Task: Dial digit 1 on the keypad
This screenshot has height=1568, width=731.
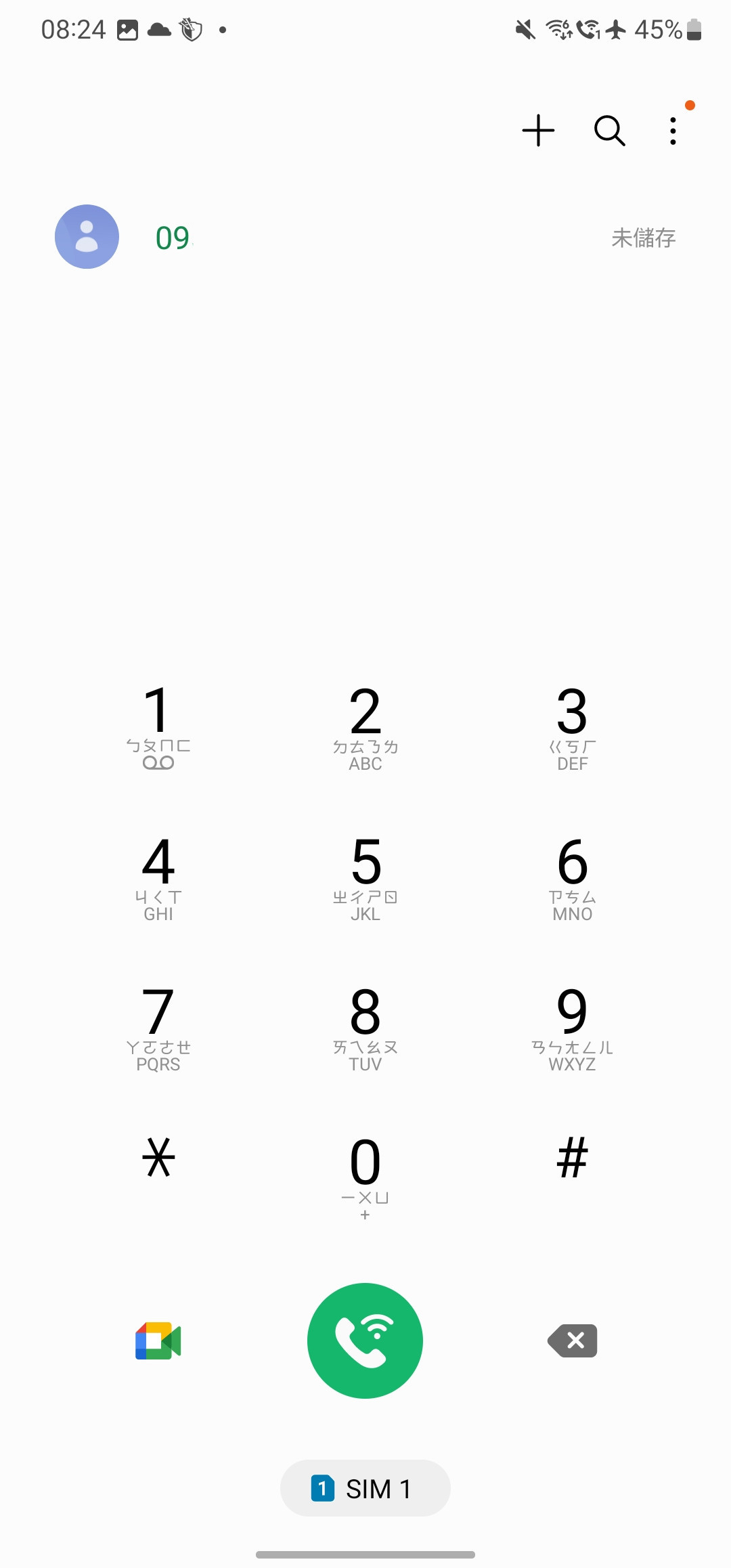Action: 158,726
